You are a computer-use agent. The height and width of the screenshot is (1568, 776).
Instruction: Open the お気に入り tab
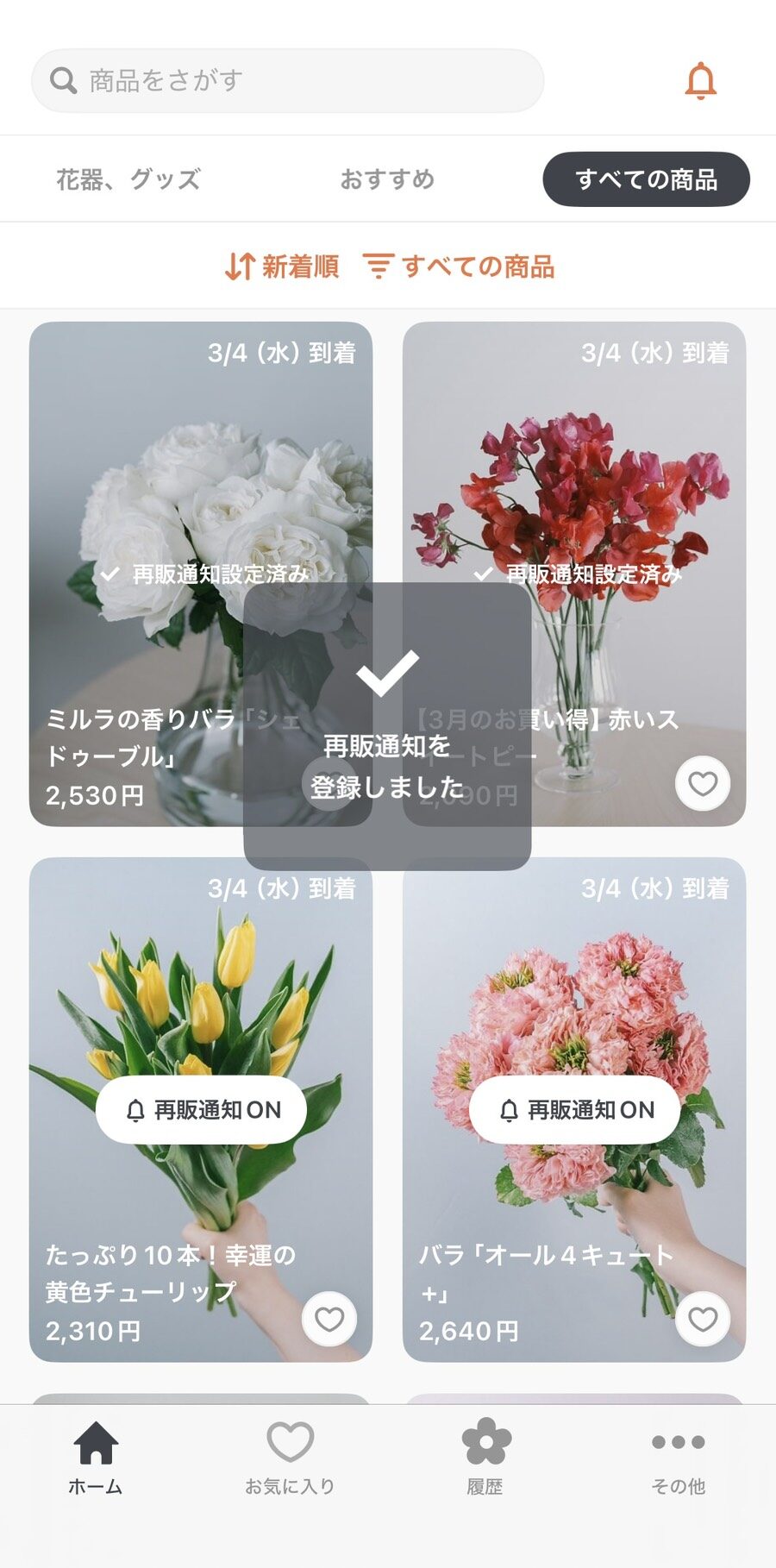[290, 1458]
